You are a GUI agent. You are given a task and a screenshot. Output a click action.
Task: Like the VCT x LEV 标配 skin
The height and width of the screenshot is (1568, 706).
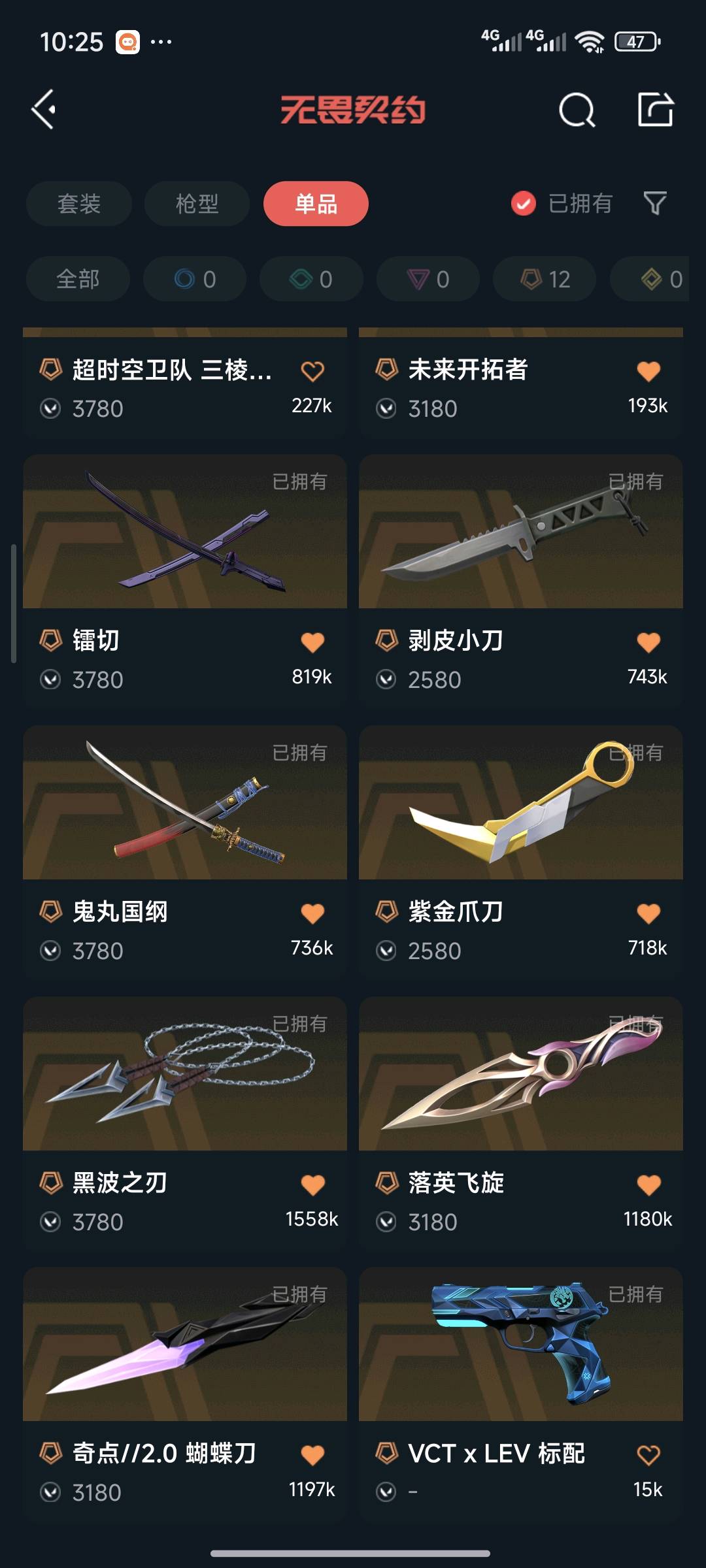point(648,1455)
